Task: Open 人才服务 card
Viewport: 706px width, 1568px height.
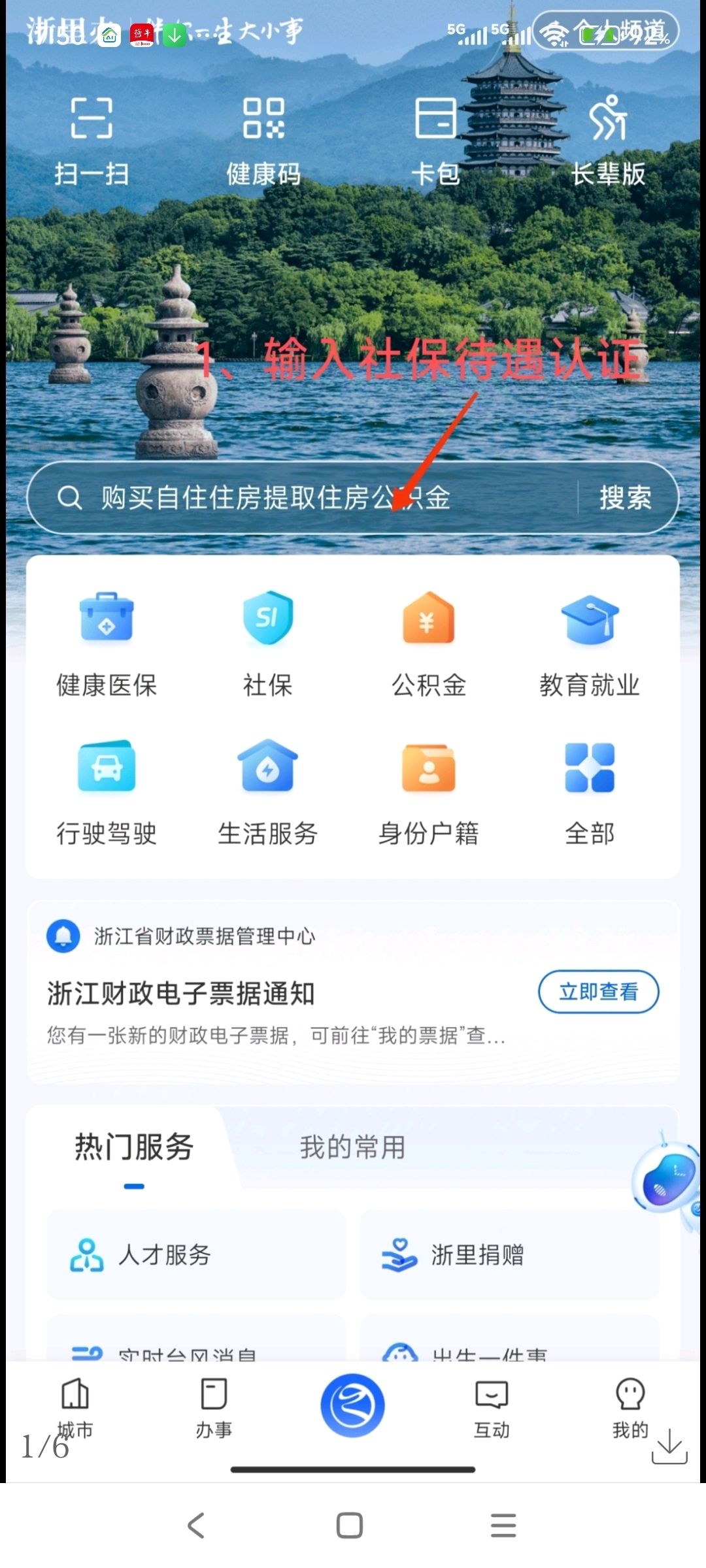Action: (196, 1254)
